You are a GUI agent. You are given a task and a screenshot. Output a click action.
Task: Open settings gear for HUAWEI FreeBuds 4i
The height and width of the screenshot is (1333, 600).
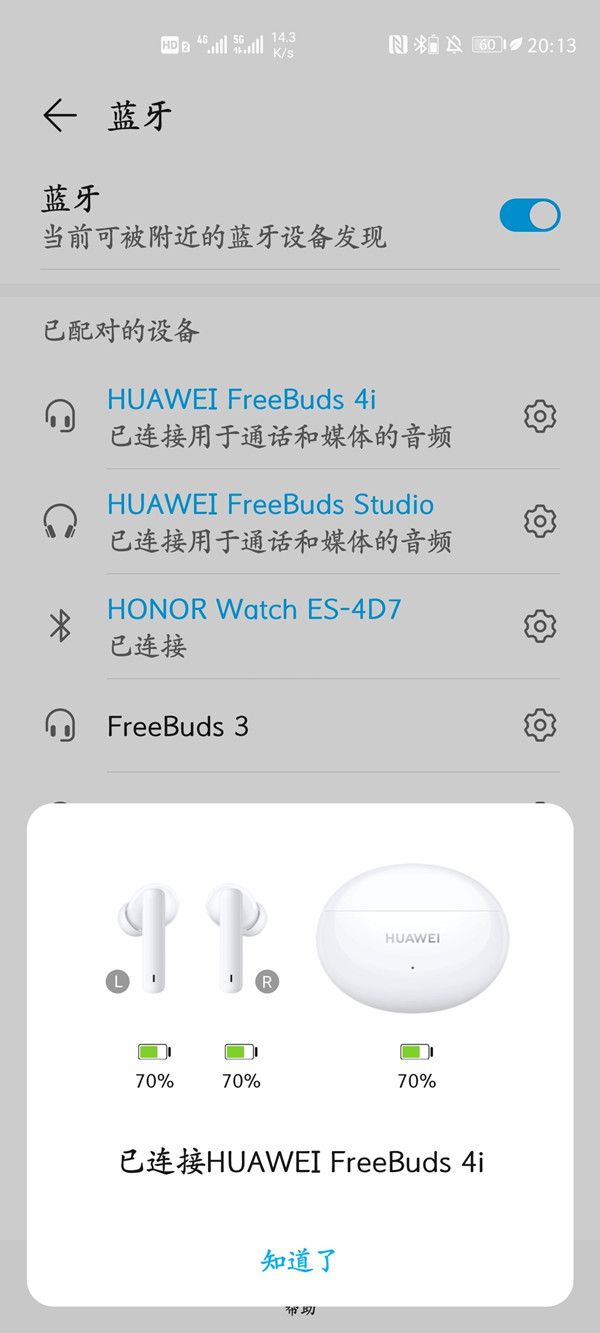pyautogui.click(x=540, y=416)
